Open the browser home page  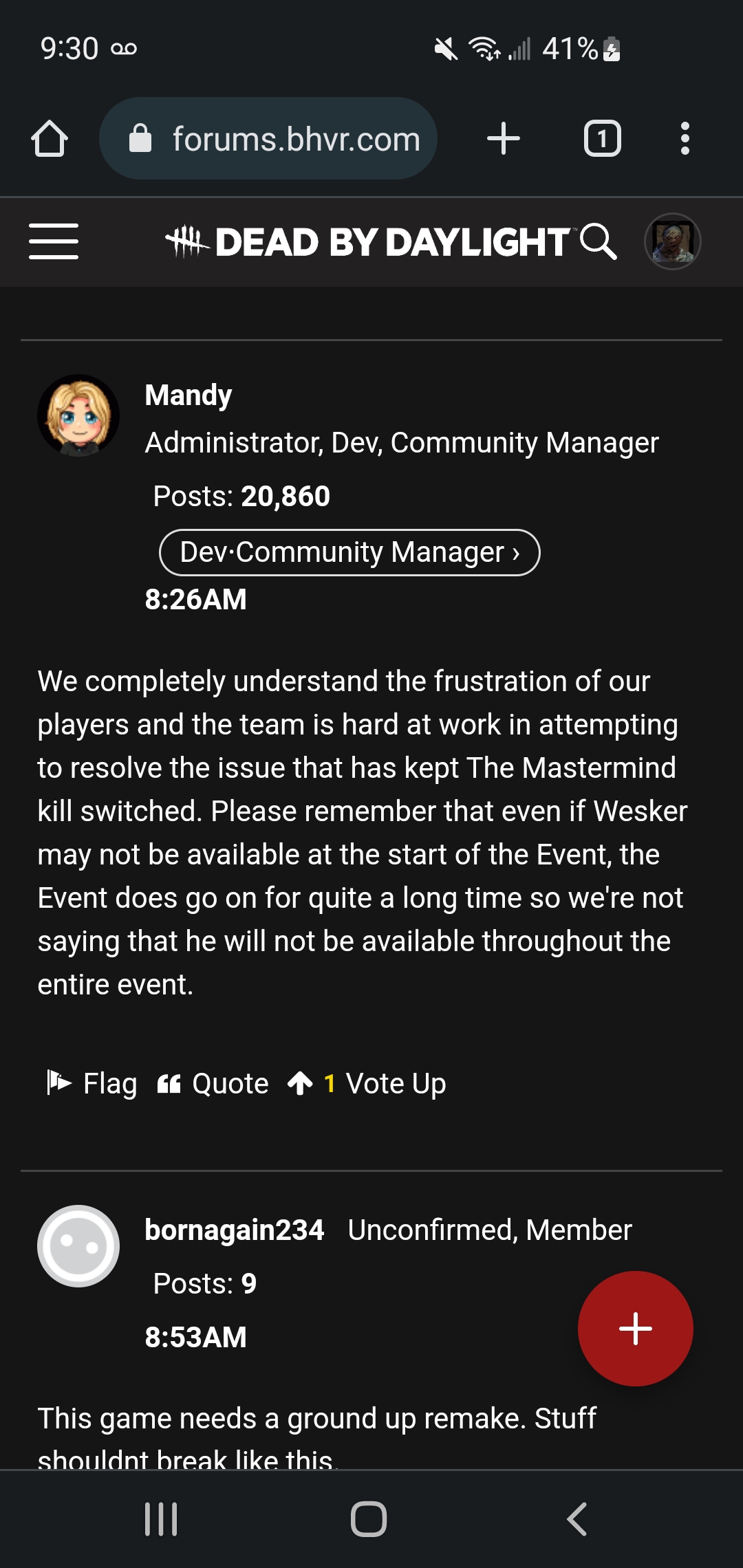(x=50, y=139)
